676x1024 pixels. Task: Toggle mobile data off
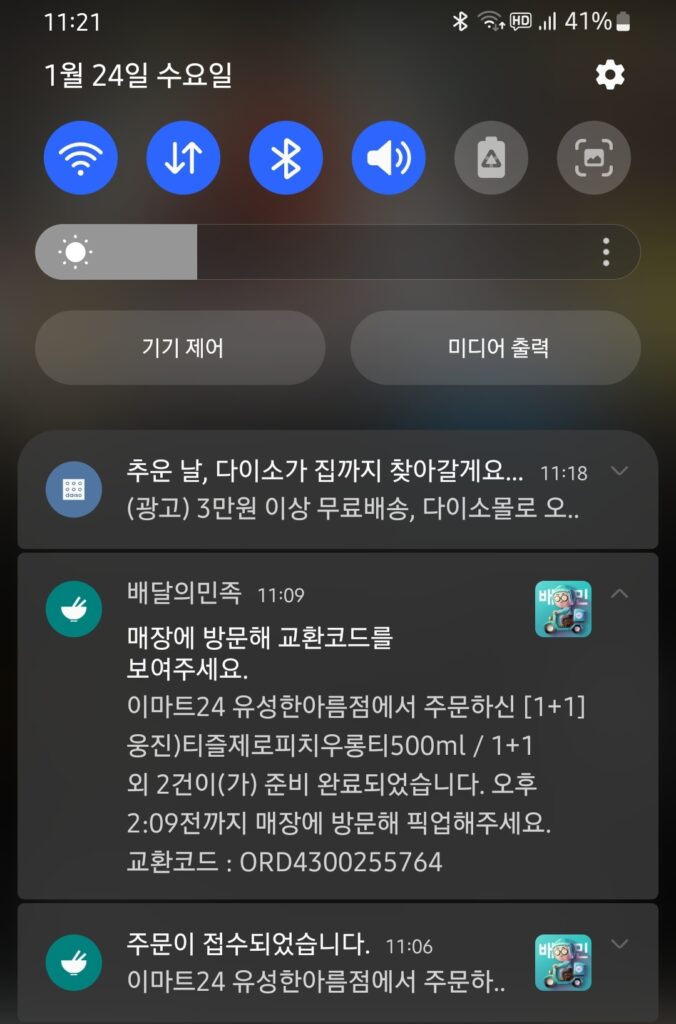coord(183,158)
